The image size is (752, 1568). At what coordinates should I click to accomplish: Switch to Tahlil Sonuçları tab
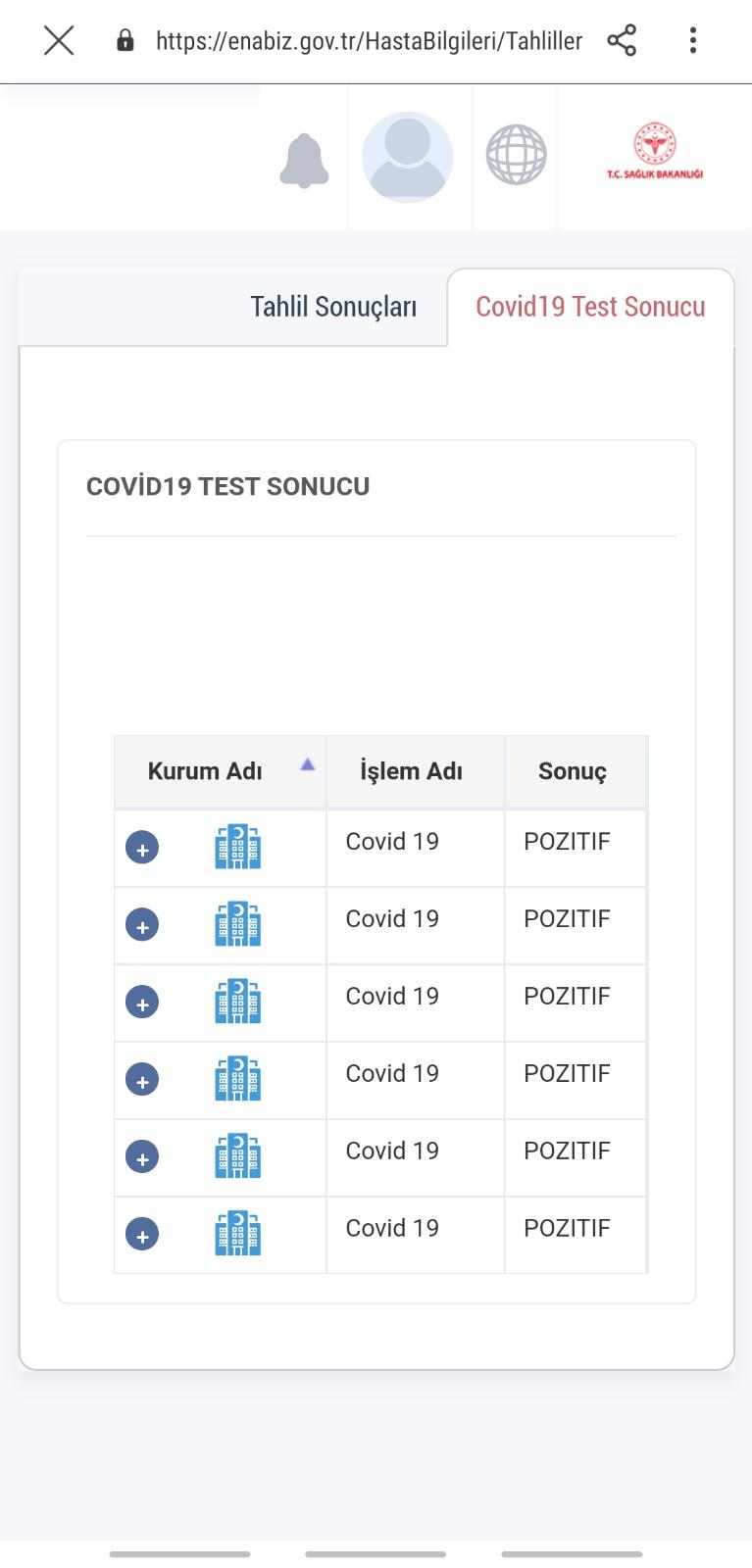tap(333, 307)
